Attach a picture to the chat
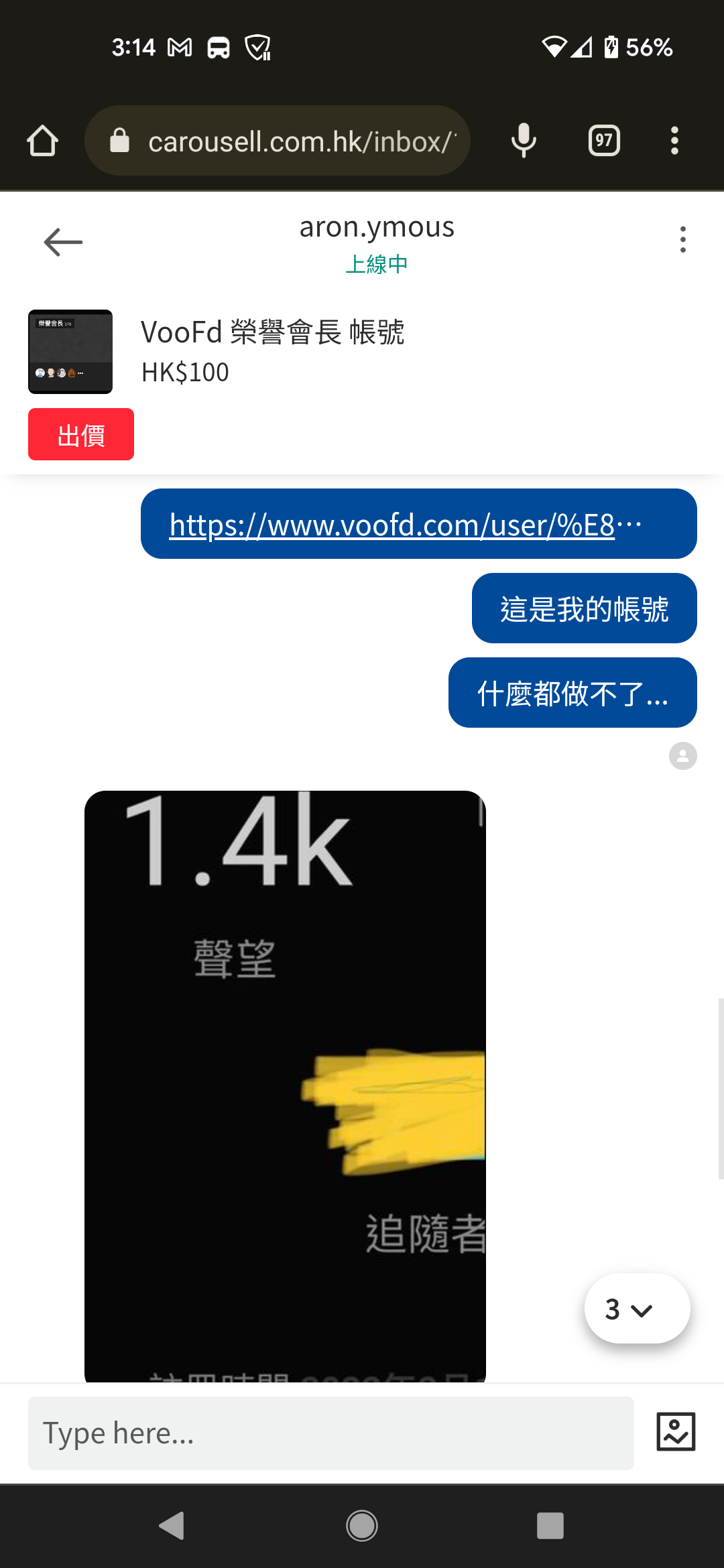Viewport: 724px width, 1568px height. 676,1432
